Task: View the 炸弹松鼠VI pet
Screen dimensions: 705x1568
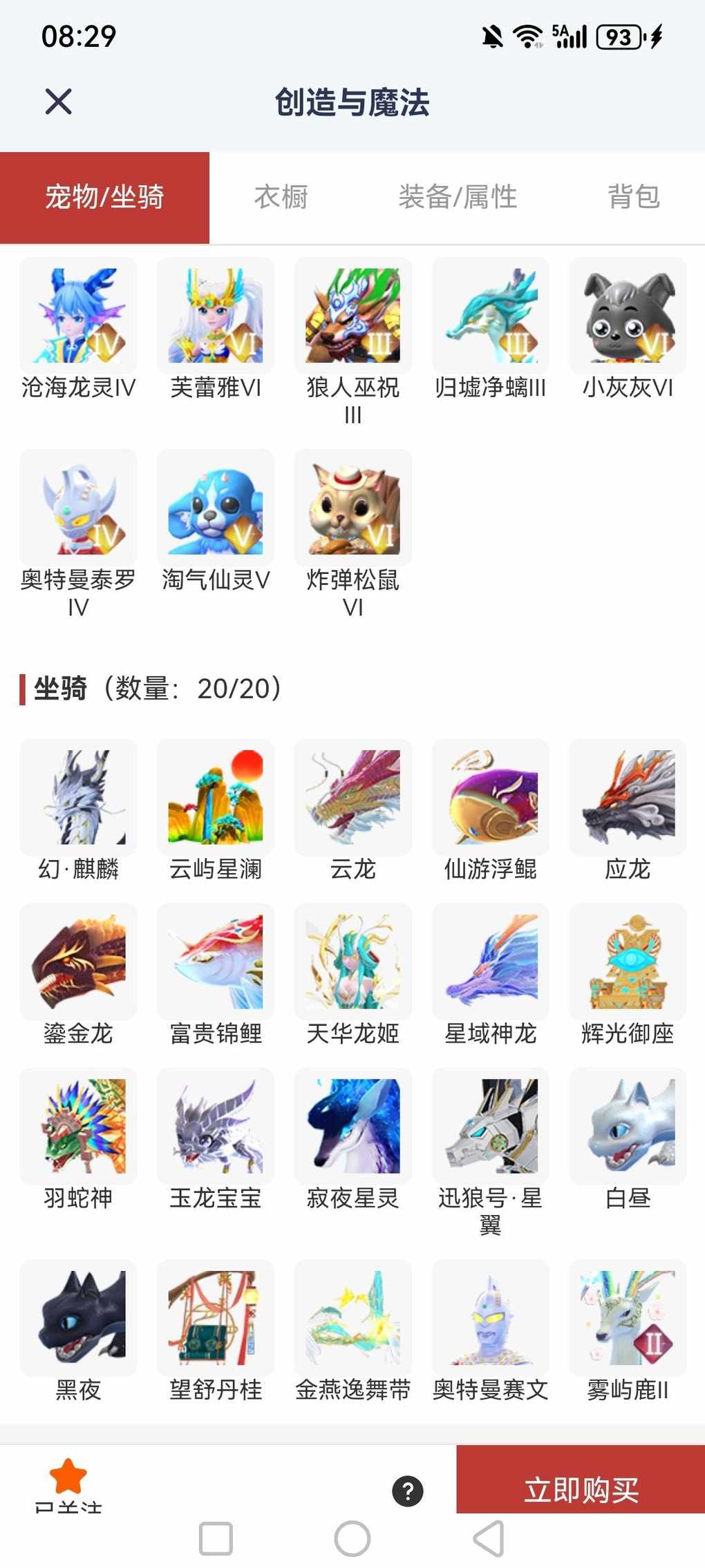Action: pos(352,508)
